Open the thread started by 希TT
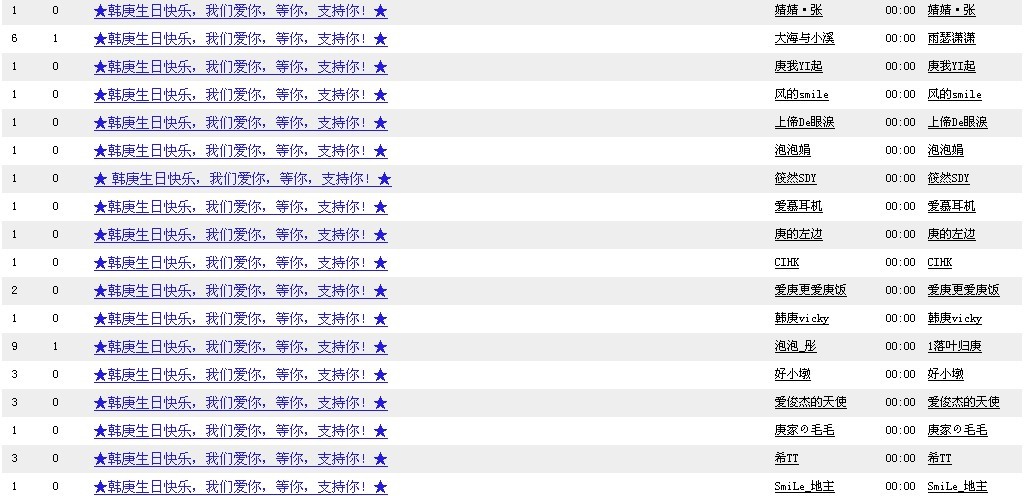The image size is (1029, 496). [x=241, y=459]
